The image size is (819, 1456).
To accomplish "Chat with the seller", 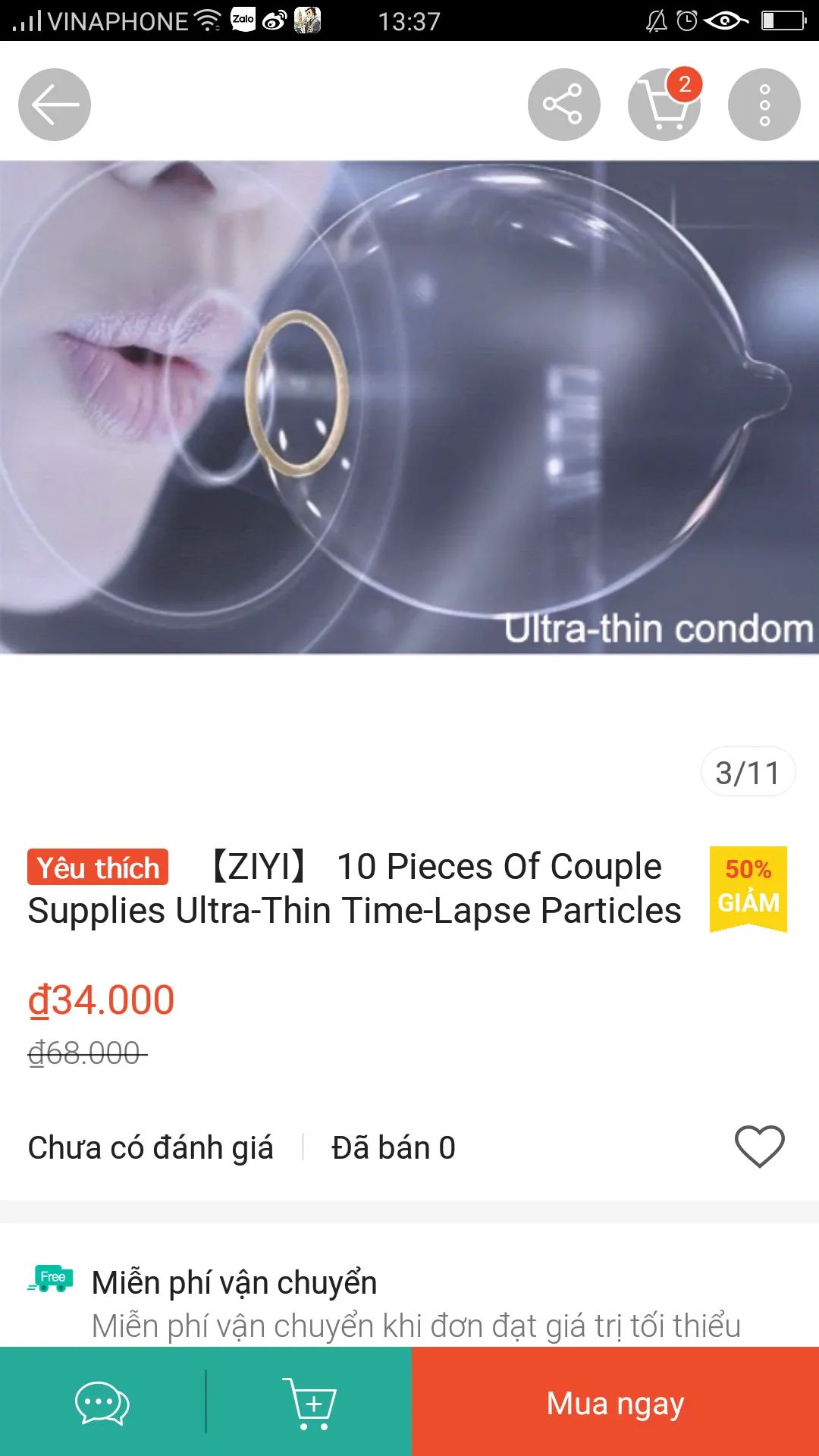I will (102, 1403).
